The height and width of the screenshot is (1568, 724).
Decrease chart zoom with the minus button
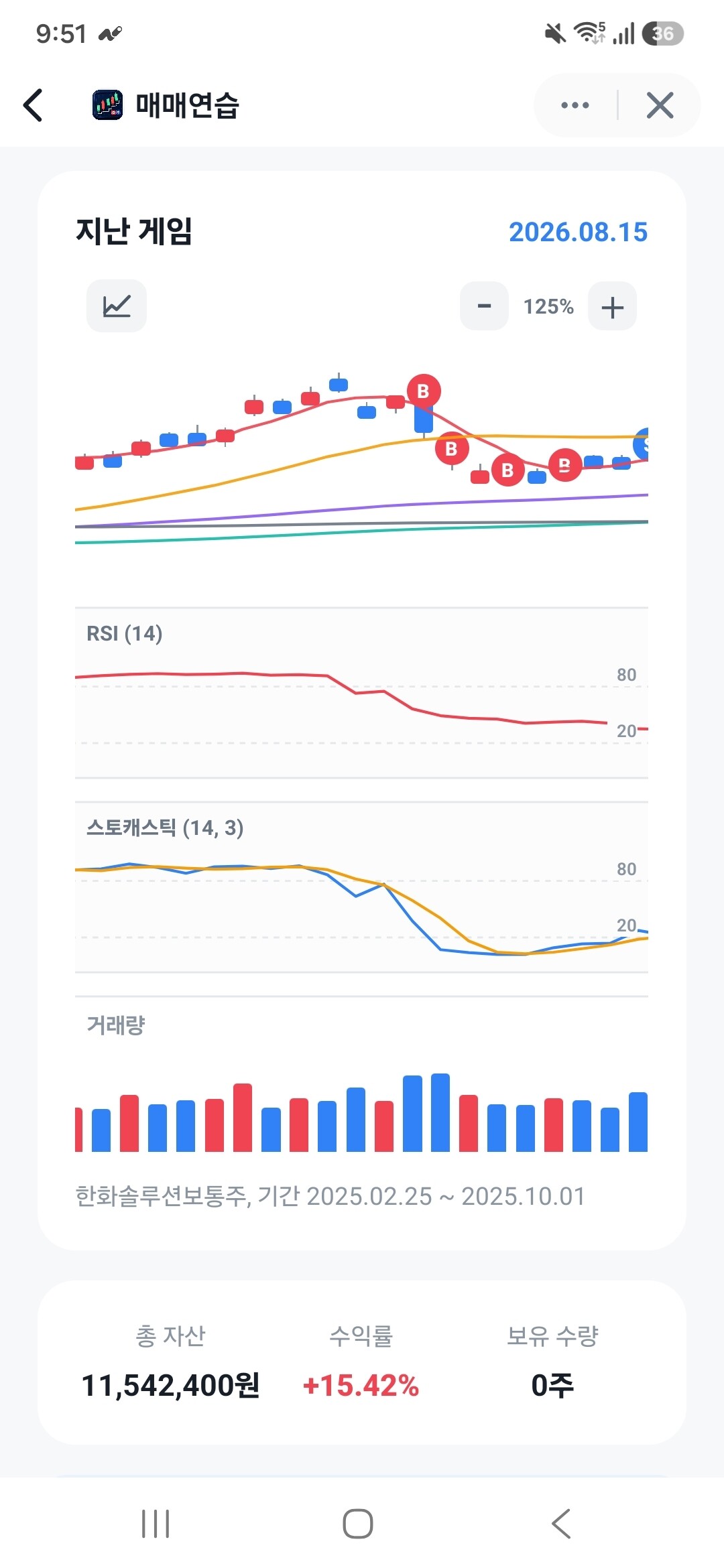pyautogui.click(x=484, y=306)
